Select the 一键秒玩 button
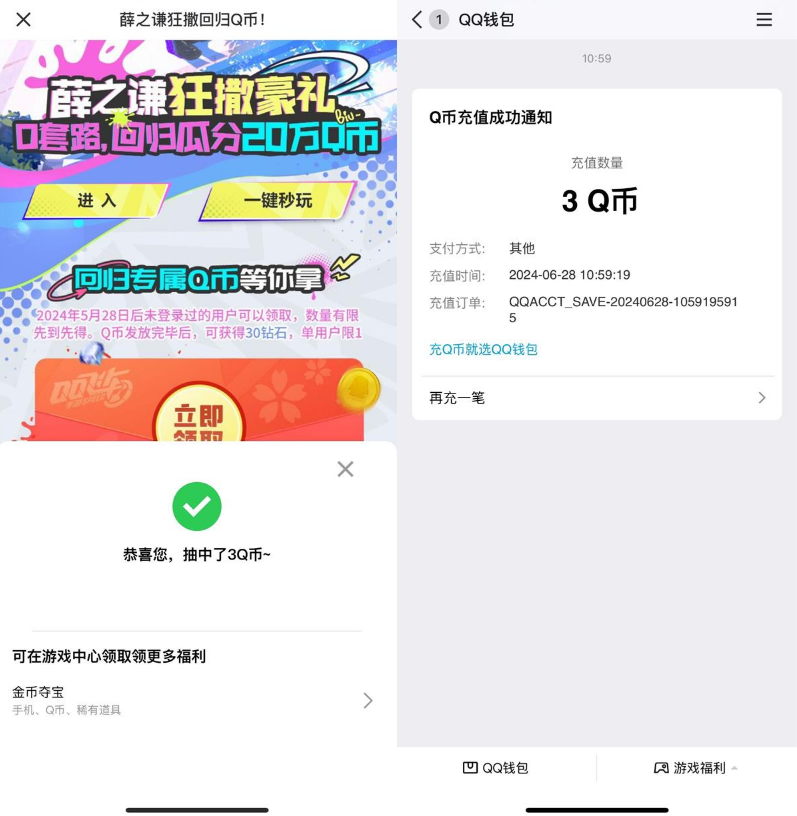The height and width of the screenshot is (816, 797). 278,201
